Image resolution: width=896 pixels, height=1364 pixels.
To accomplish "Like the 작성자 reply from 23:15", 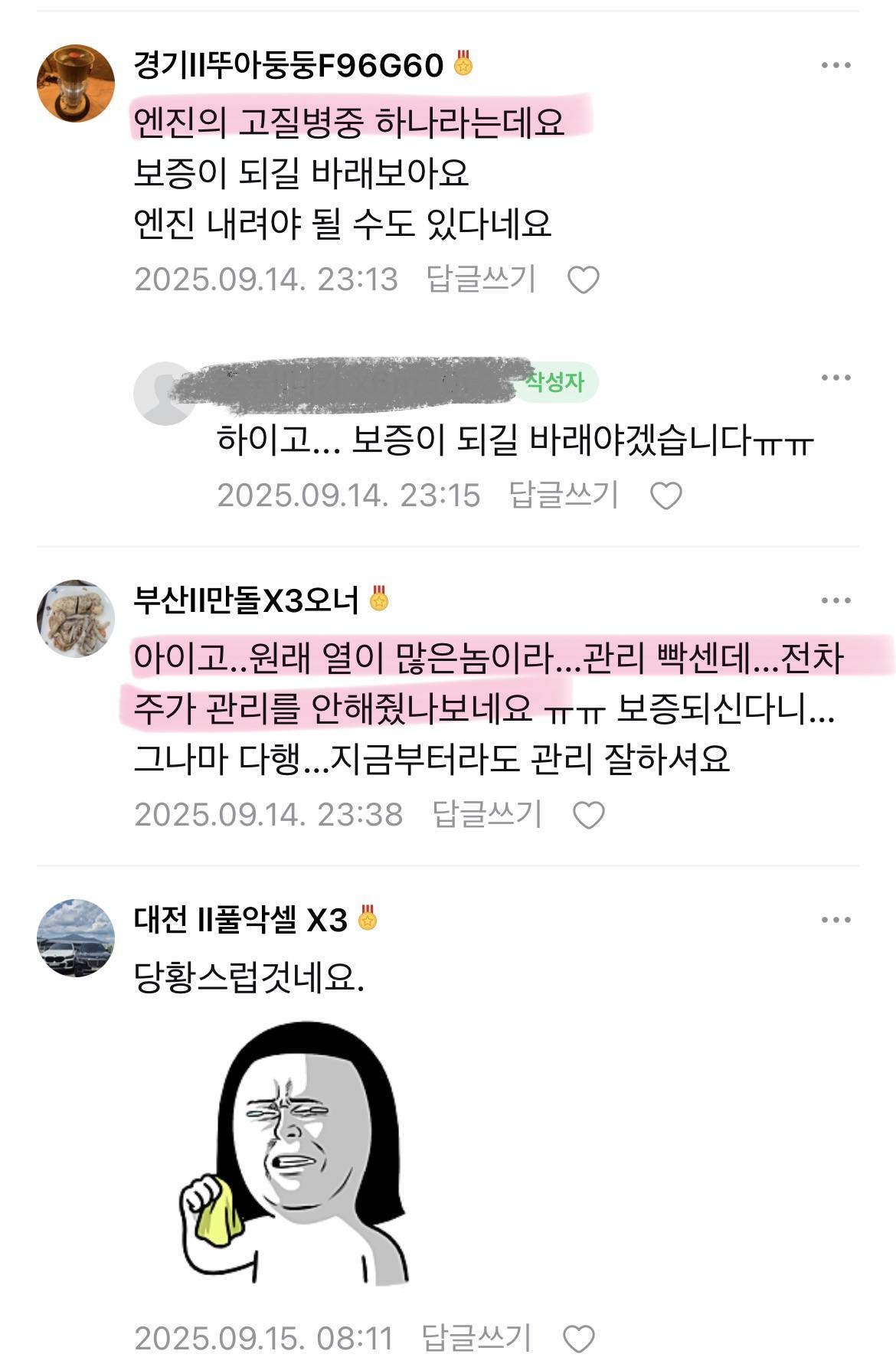I will pos(665,496).
